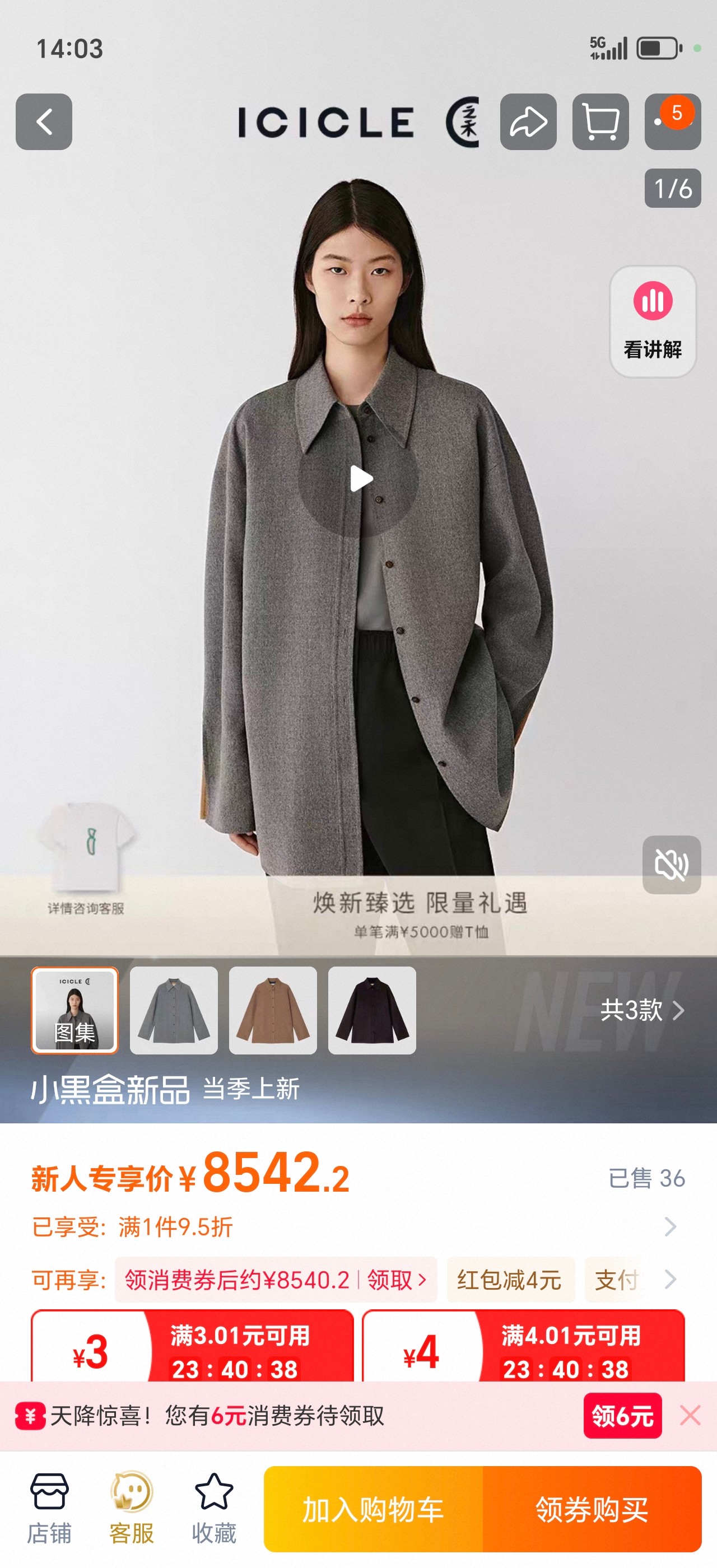Visit the 店铺 store page
The height and width of the screenshot is (1568, 717).
(49, 1508)
